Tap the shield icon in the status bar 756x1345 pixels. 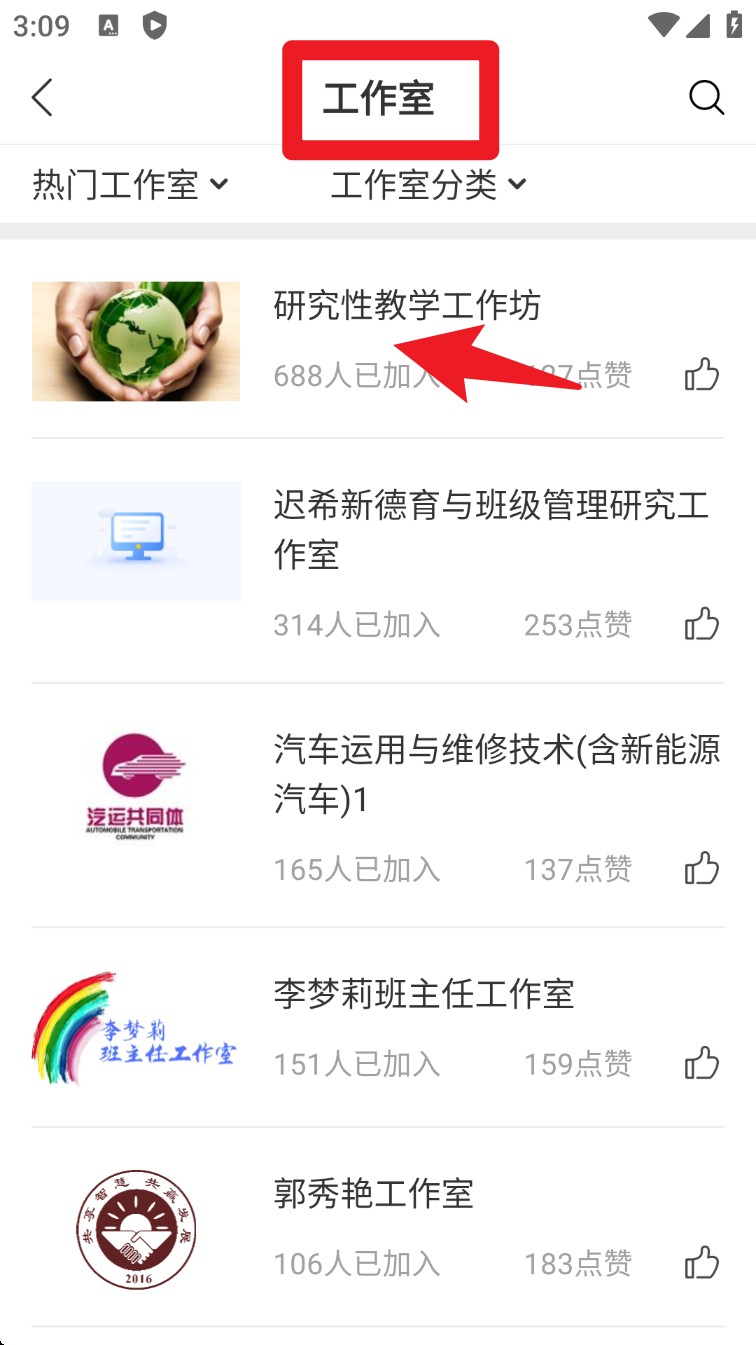157,25
